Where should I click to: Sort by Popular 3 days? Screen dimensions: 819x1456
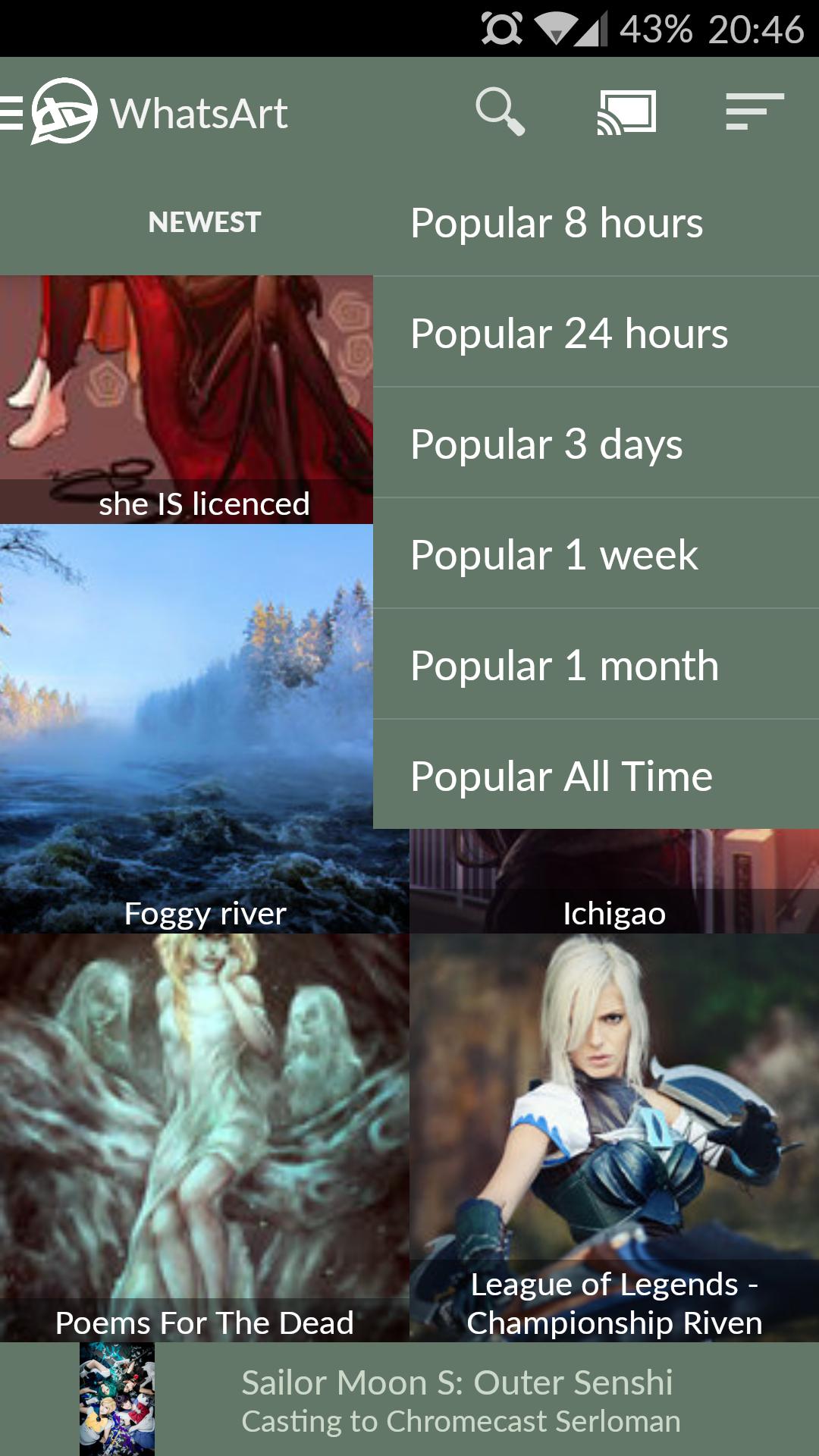595,444
